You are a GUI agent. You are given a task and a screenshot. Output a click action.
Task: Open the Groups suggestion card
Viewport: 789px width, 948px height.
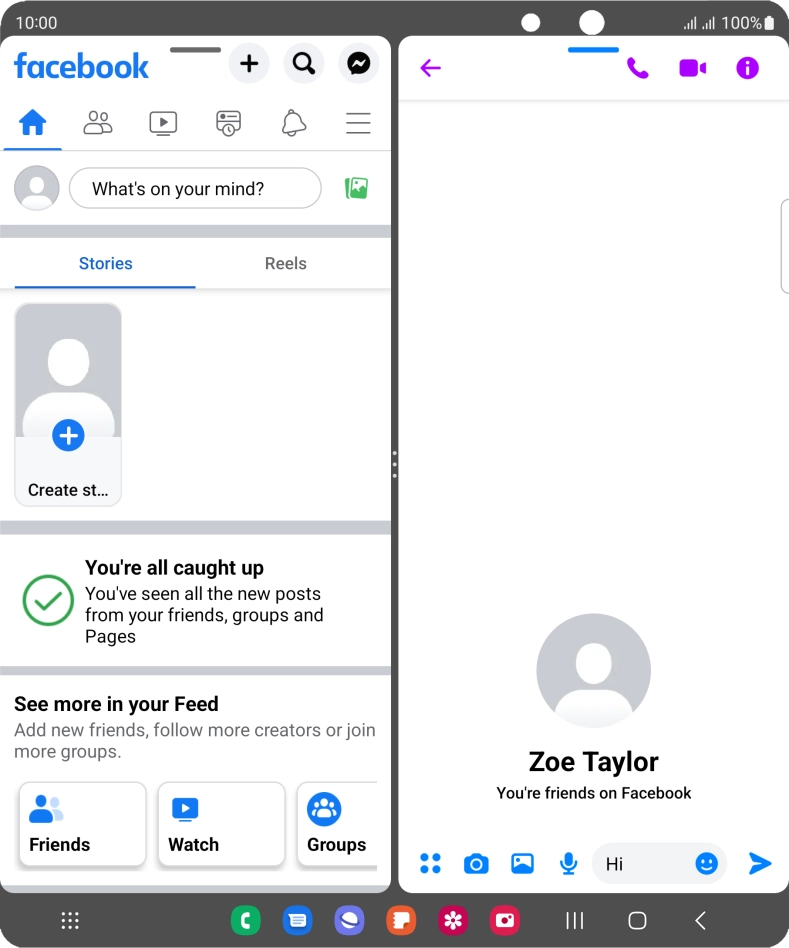(x=336, y=824)
